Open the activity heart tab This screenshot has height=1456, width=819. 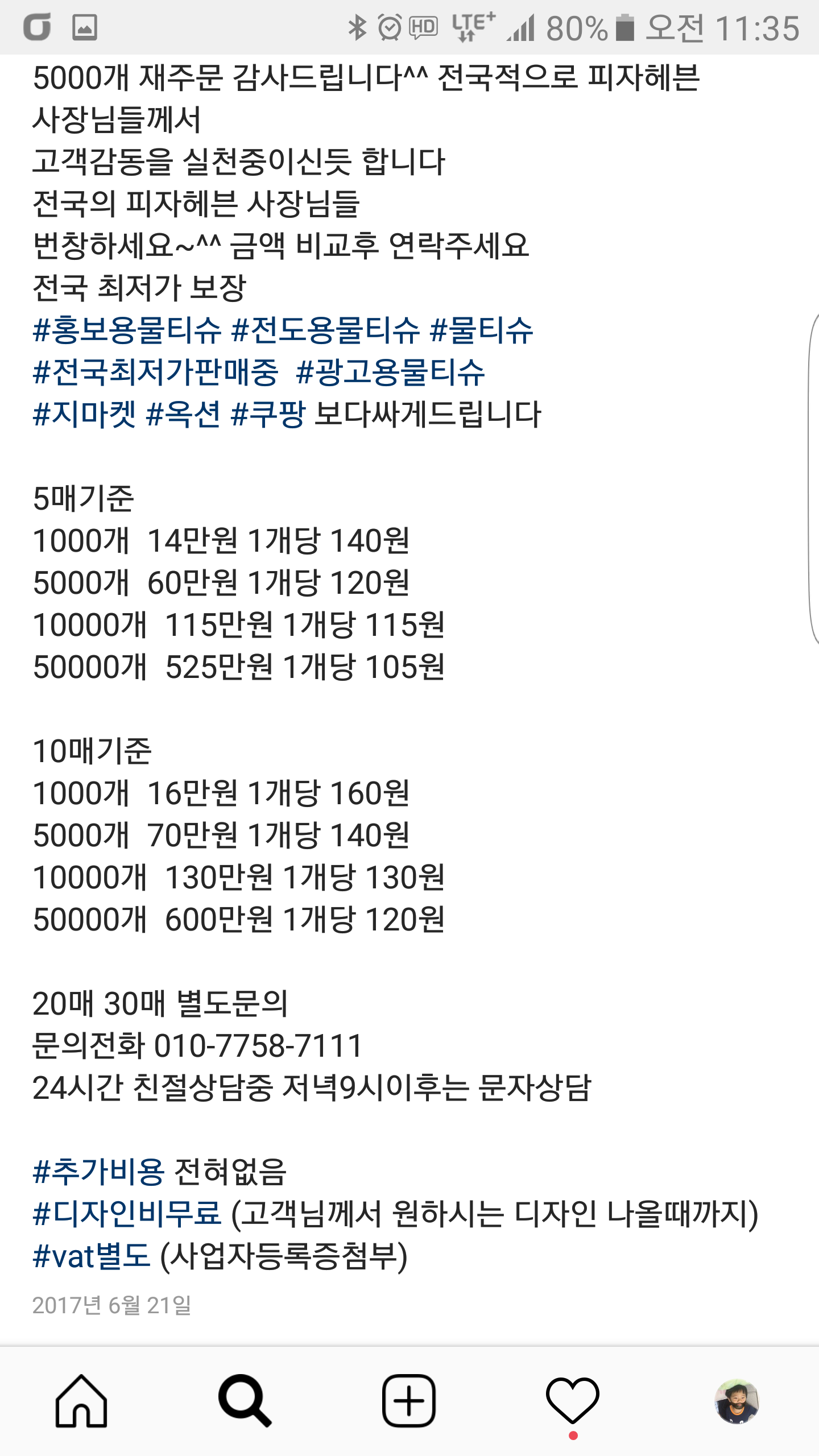[x=572, y=1401]
